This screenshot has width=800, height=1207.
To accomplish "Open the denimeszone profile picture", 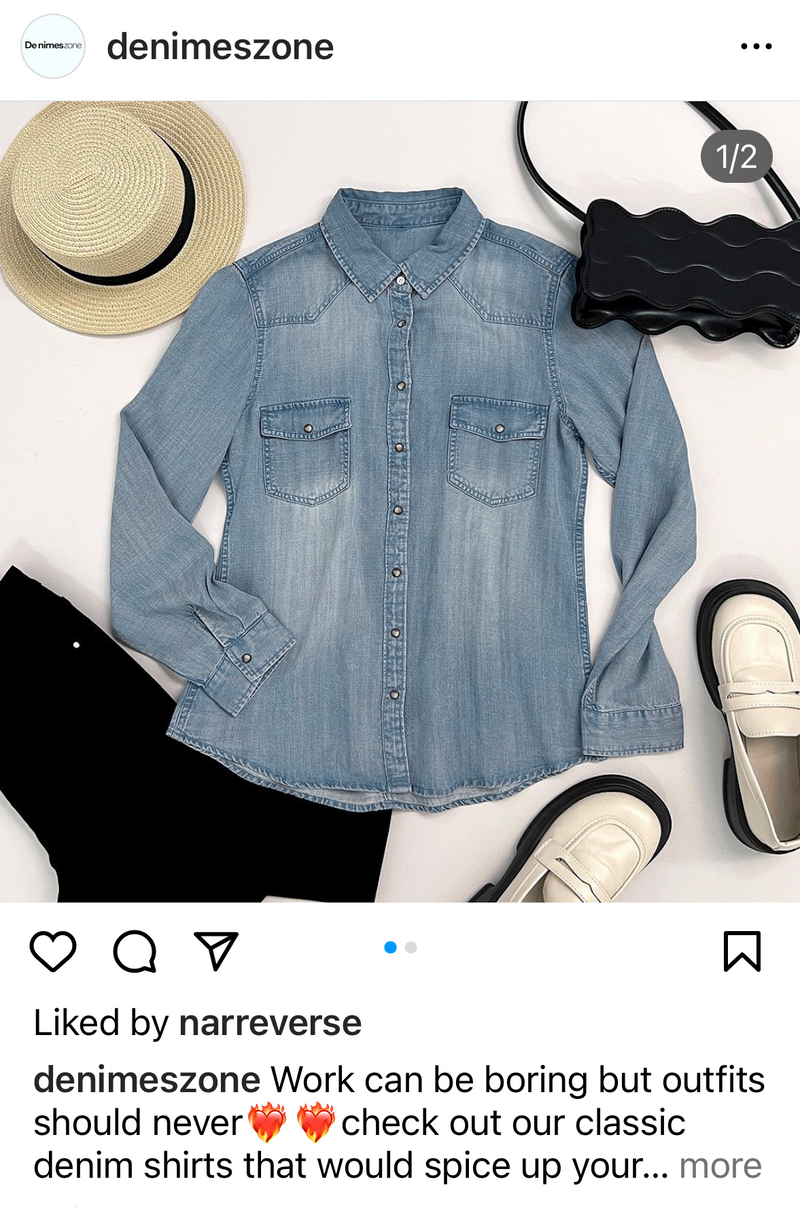I will click(x=53, y=46).
